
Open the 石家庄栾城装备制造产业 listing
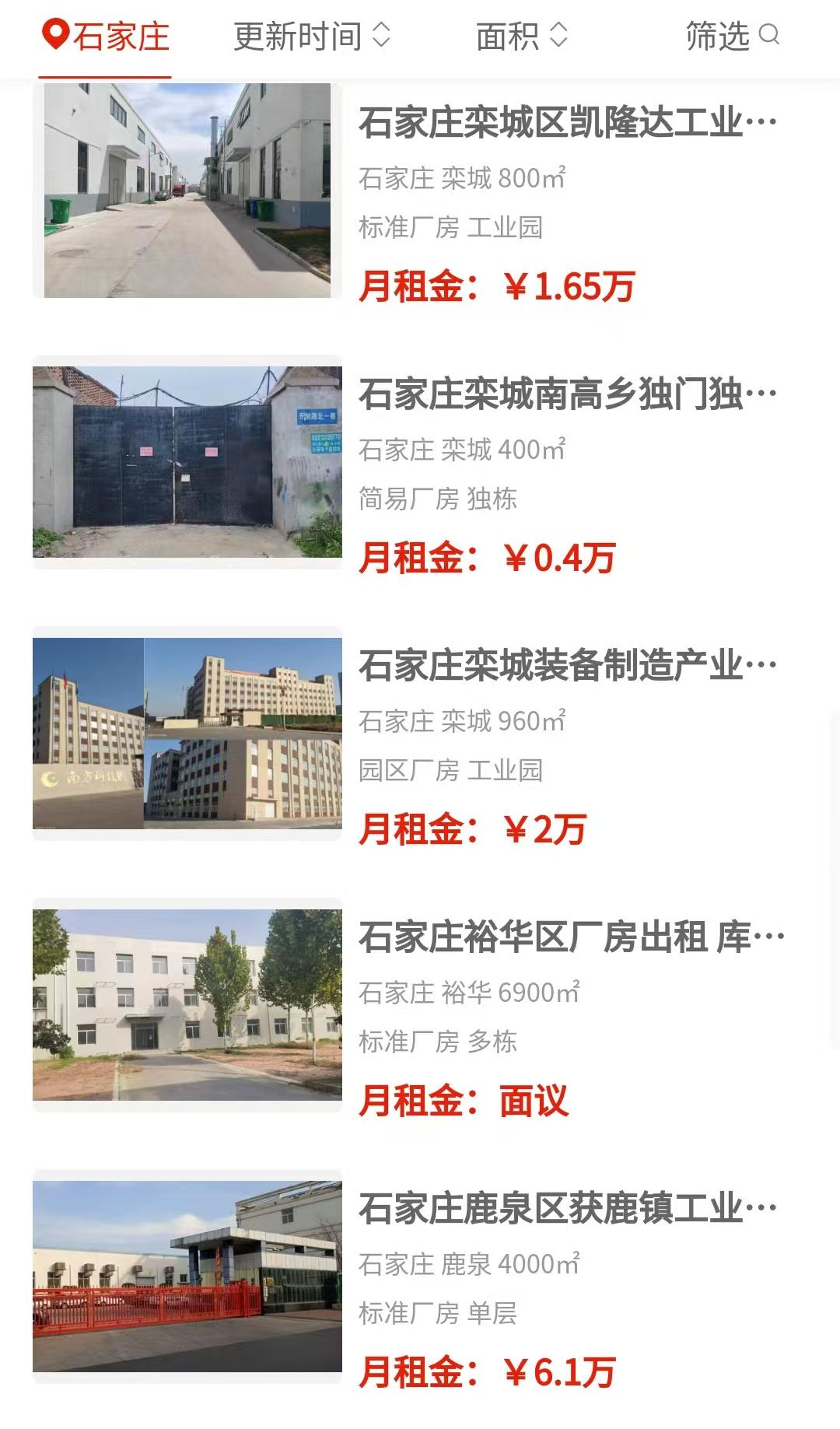click(x=567, y=667)
